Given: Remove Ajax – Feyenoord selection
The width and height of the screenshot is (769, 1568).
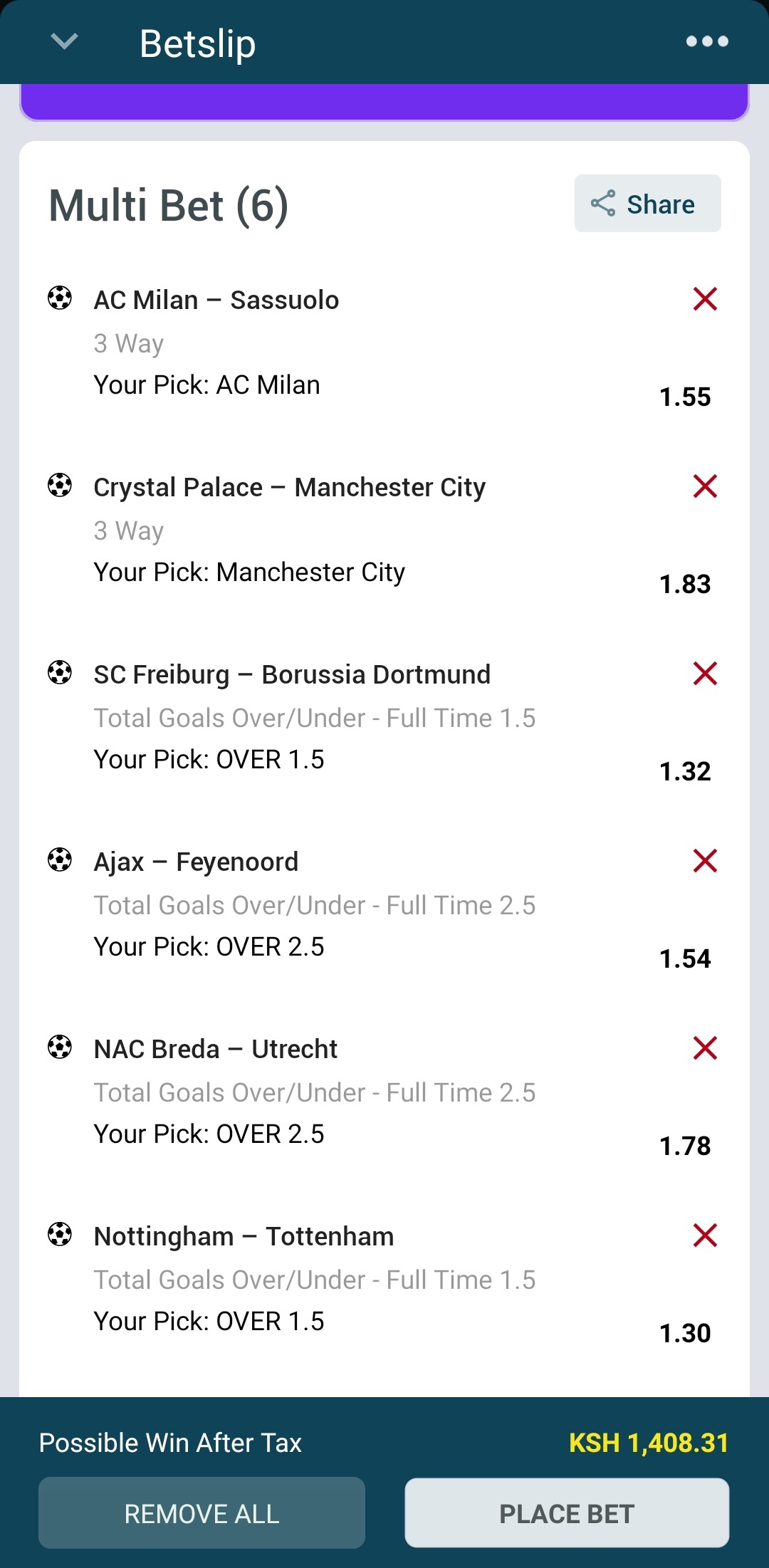Looking at the screenshot, I should 704,861.
